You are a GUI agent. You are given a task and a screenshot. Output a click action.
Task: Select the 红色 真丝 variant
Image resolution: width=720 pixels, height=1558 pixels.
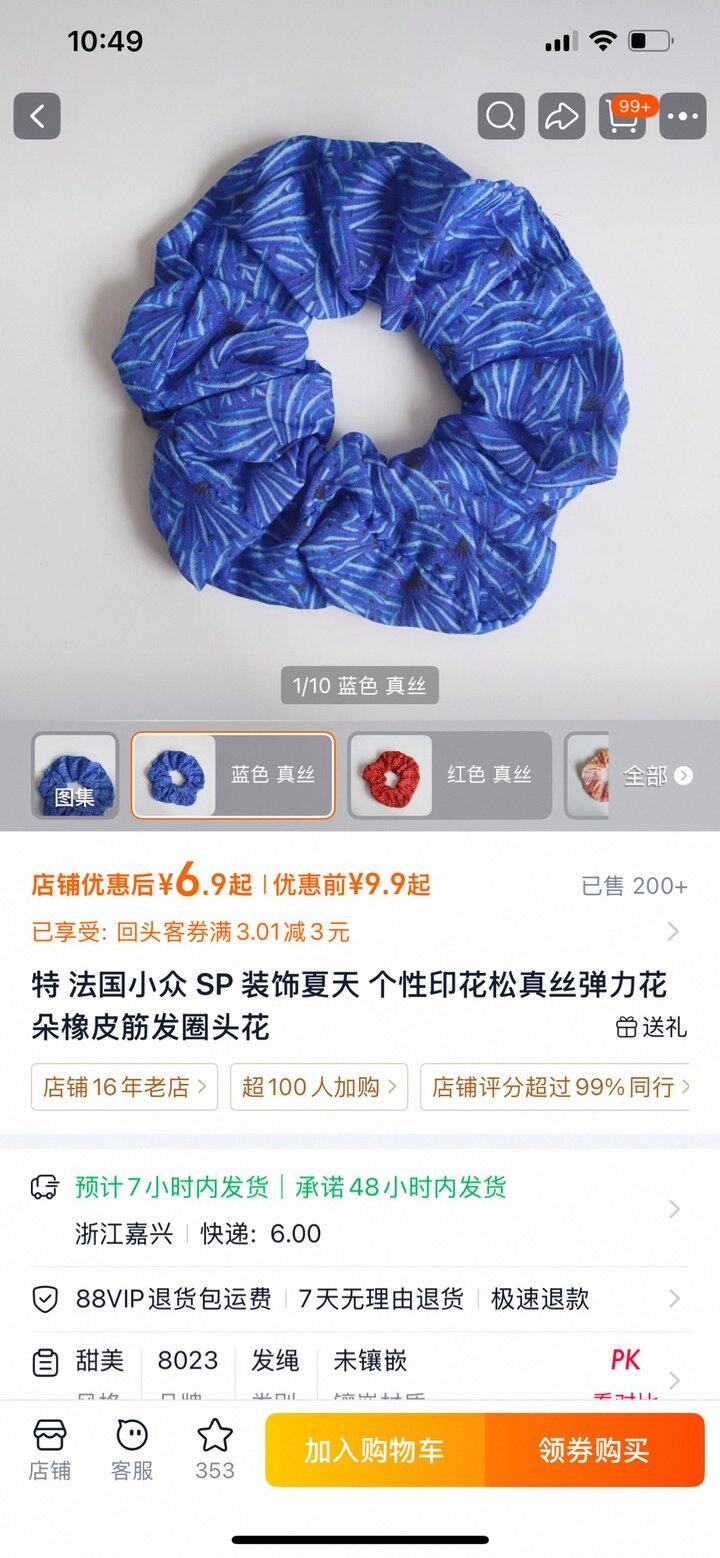[x=450, y=775]
